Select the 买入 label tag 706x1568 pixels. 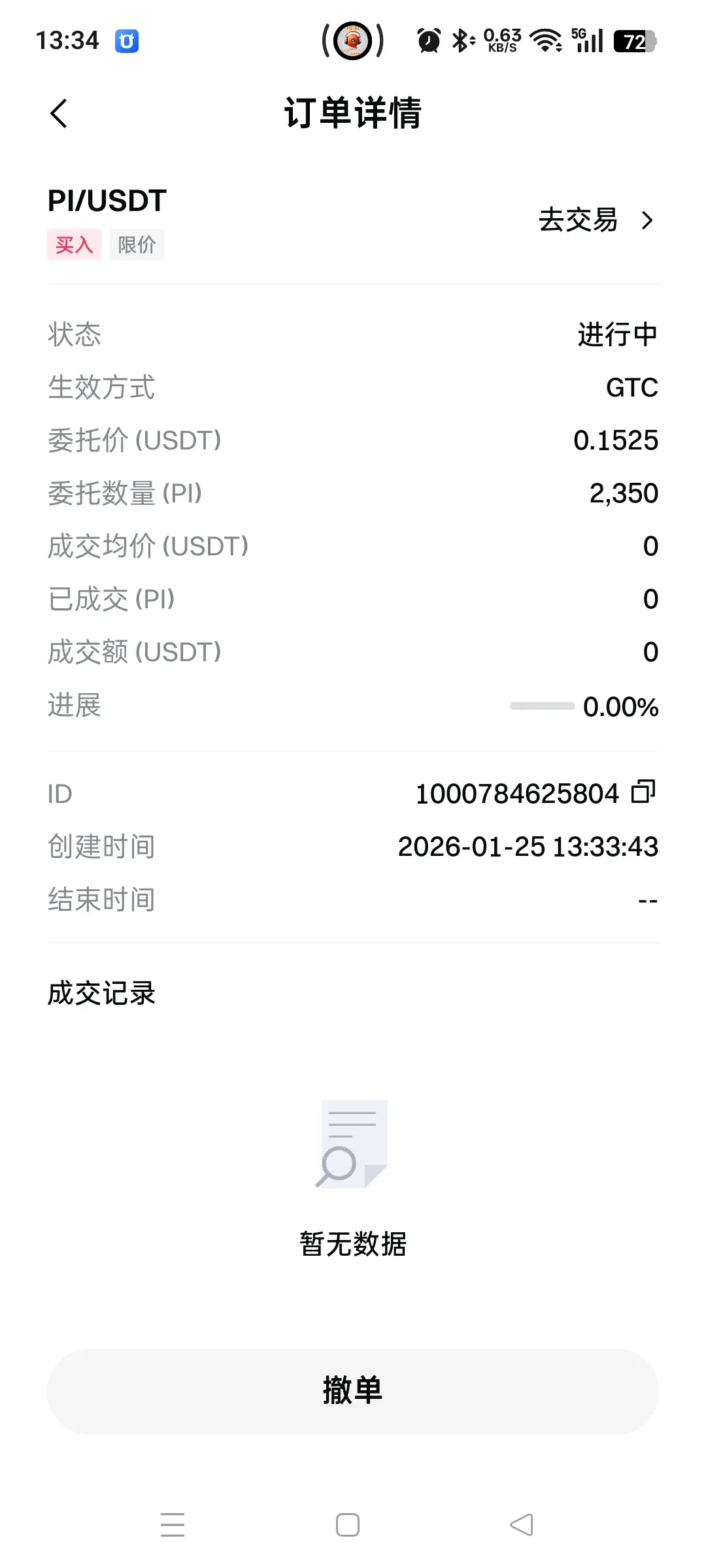(74, 244)
